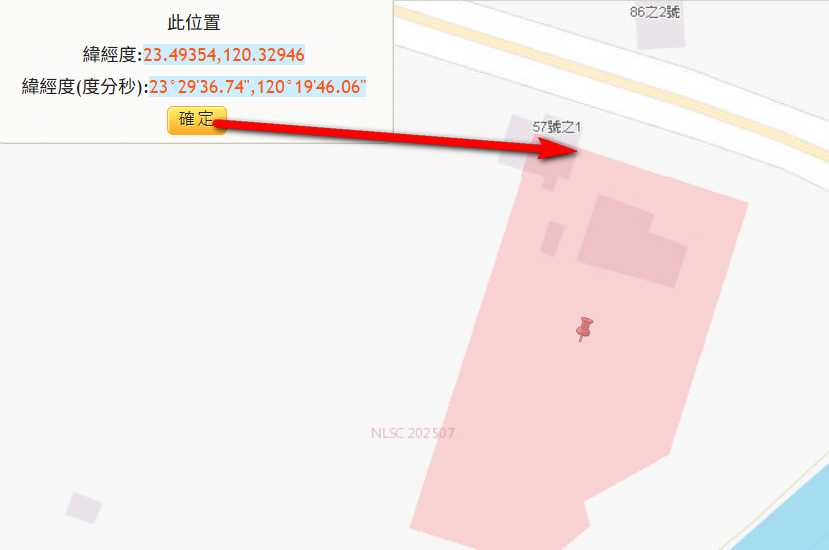Confirm the location with the 確定 button
Viewport: 829px width, 550px height.
197,119
